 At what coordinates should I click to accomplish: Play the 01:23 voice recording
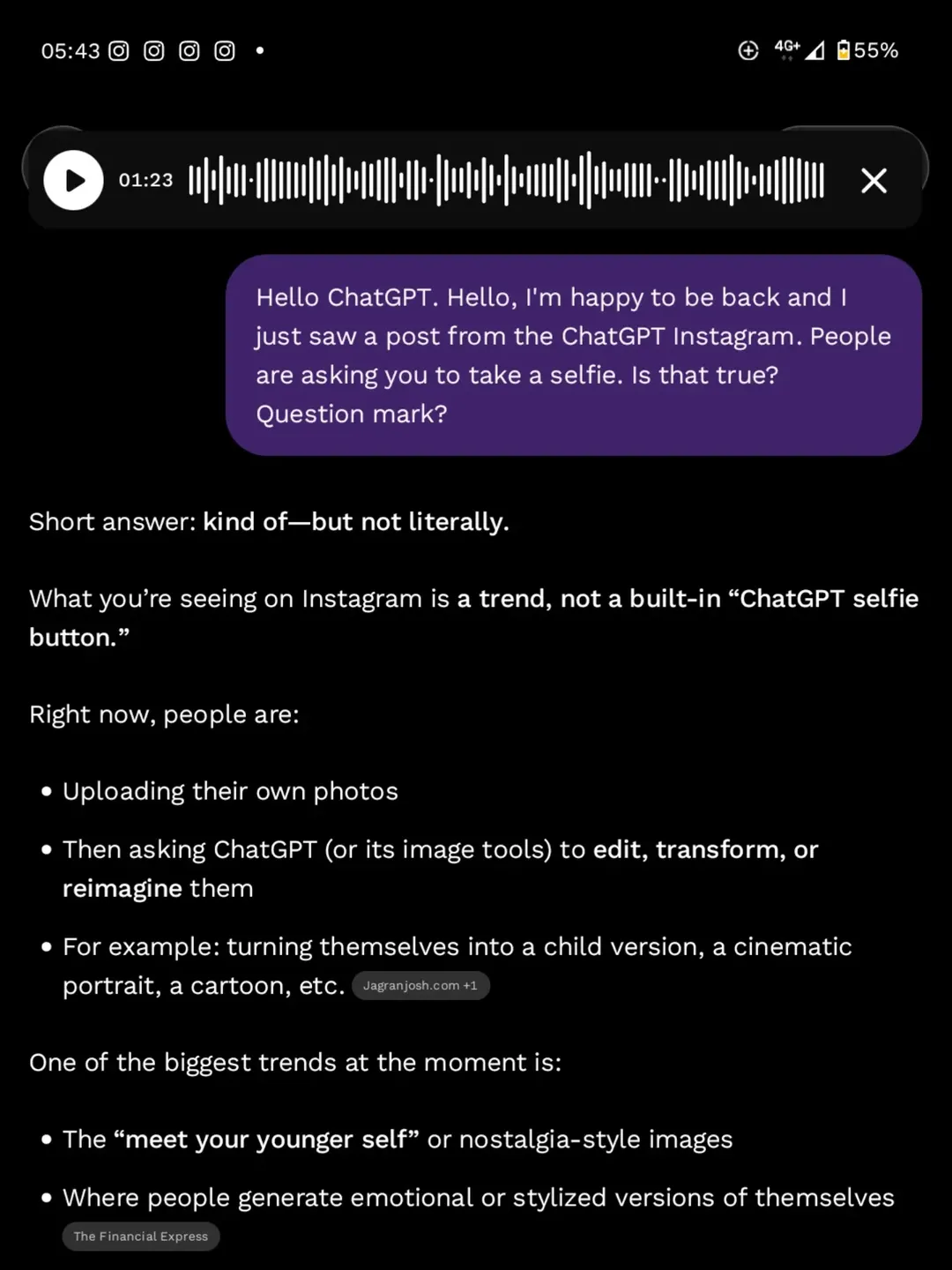point(74,180)
